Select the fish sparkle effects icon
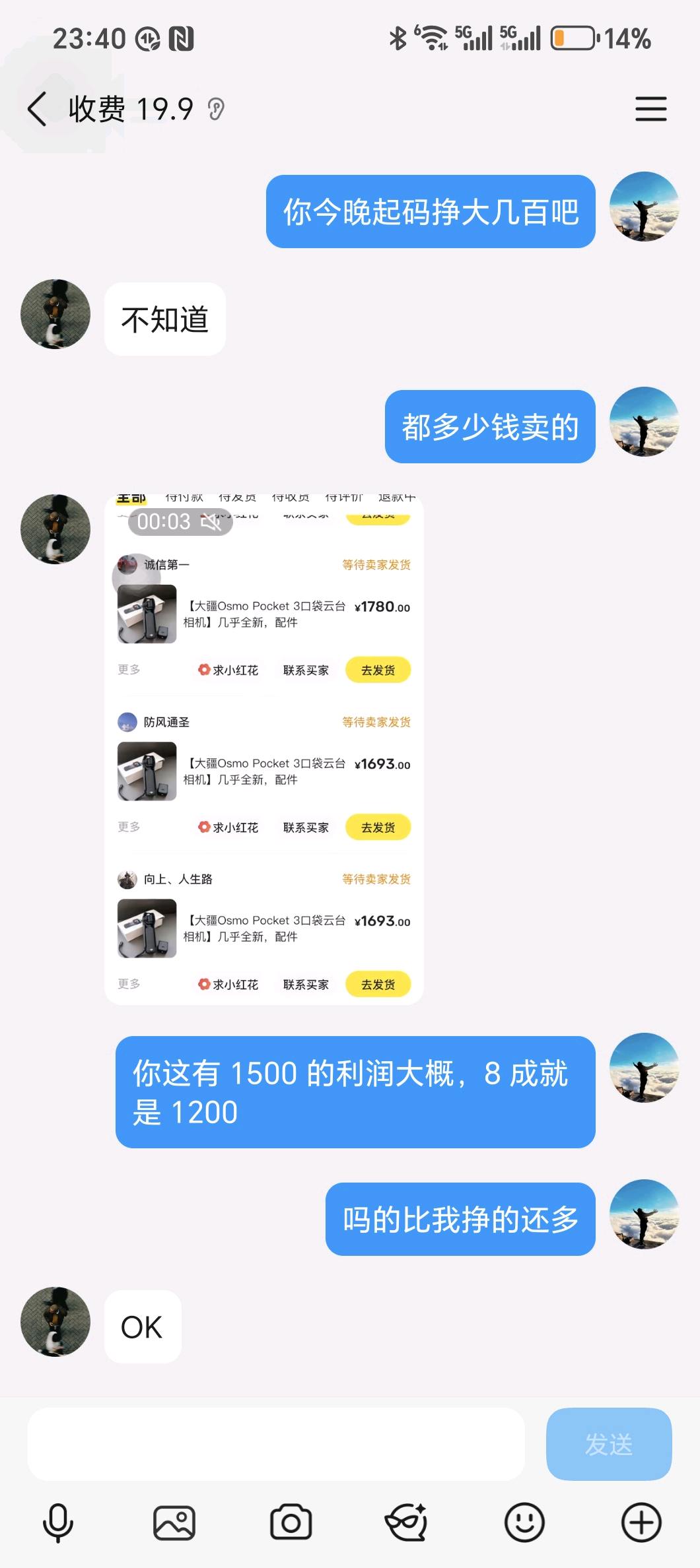 click(407, 1521)
